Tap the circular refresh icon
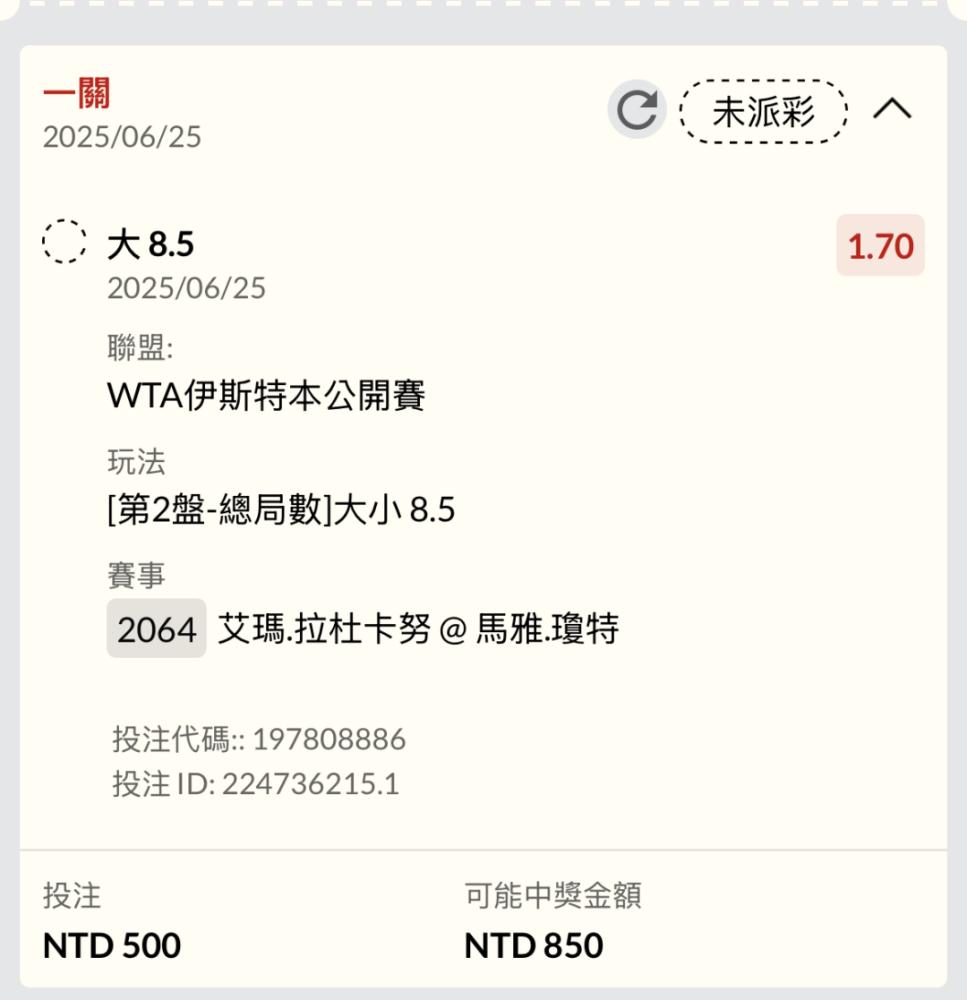The width and height of the screenshot is (967, 1000). tap(637, 110)
